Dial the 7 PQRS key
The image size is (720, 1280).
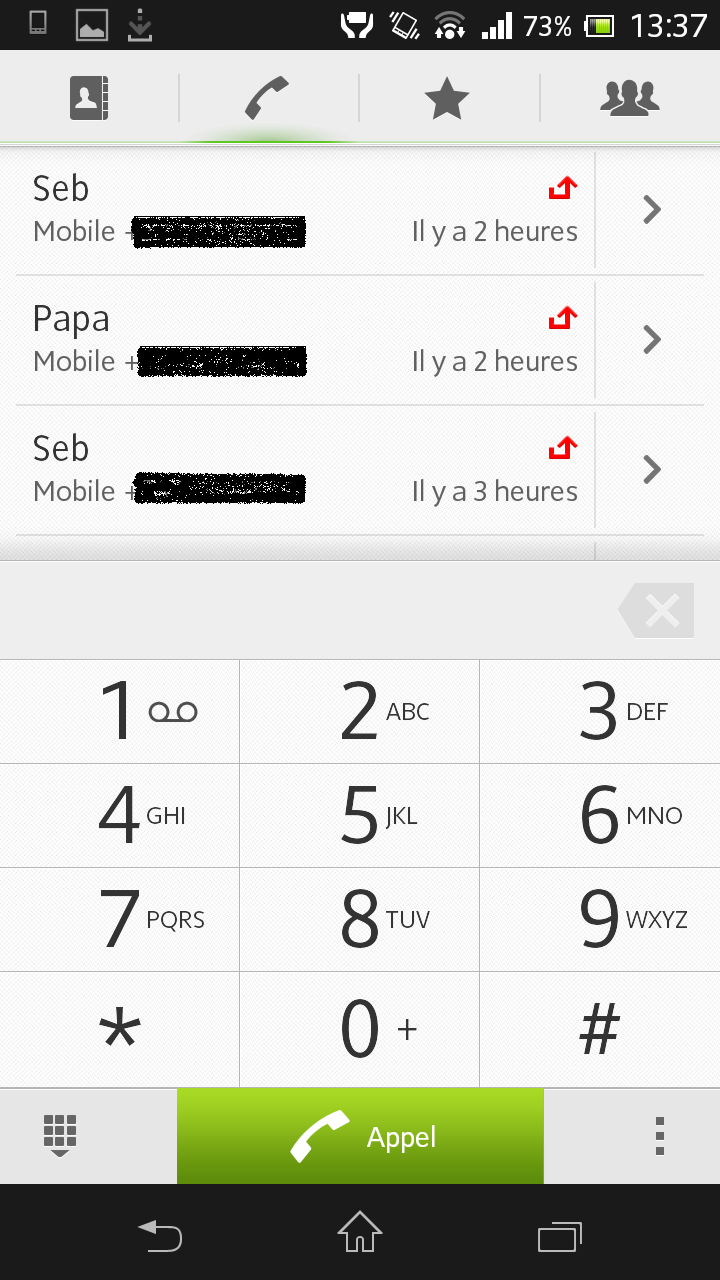click(120, 920)
